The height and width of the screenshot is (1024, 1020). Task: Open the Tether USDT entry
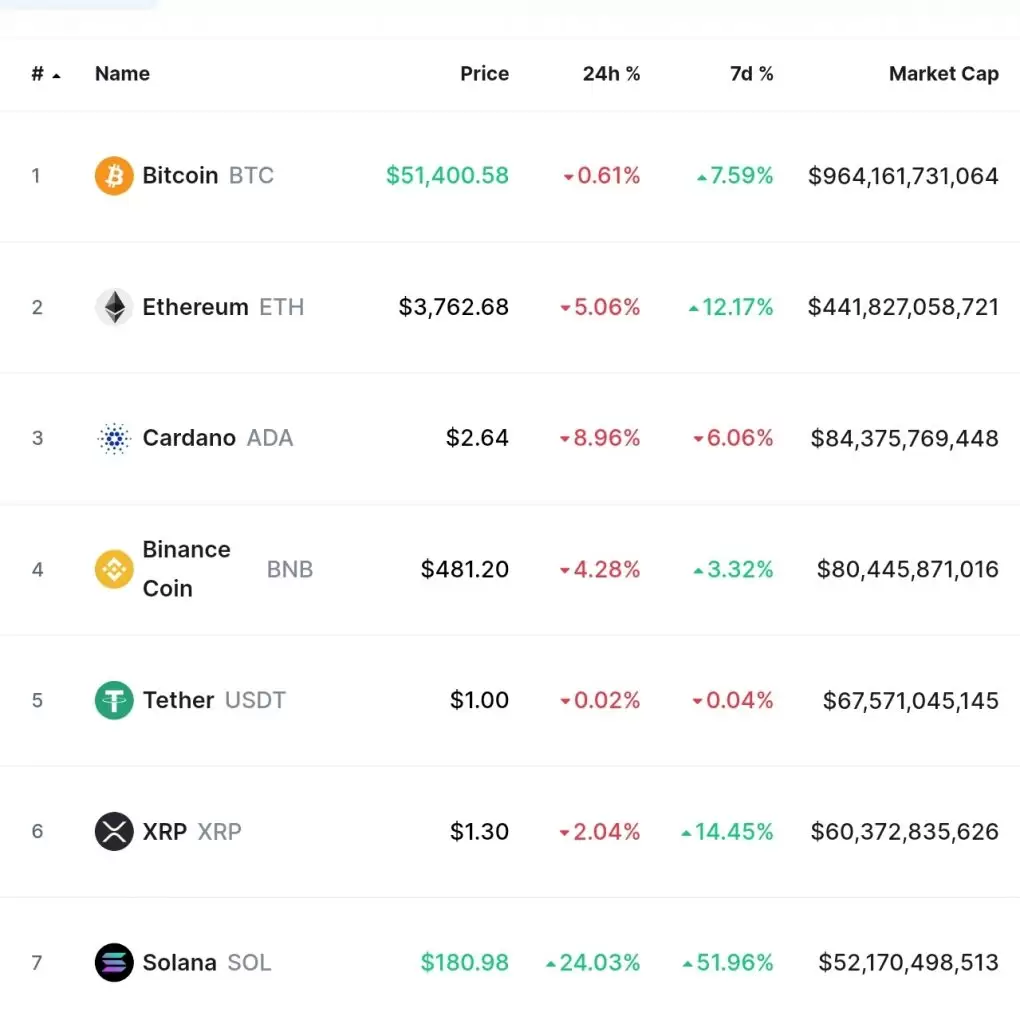pos(178,700)
